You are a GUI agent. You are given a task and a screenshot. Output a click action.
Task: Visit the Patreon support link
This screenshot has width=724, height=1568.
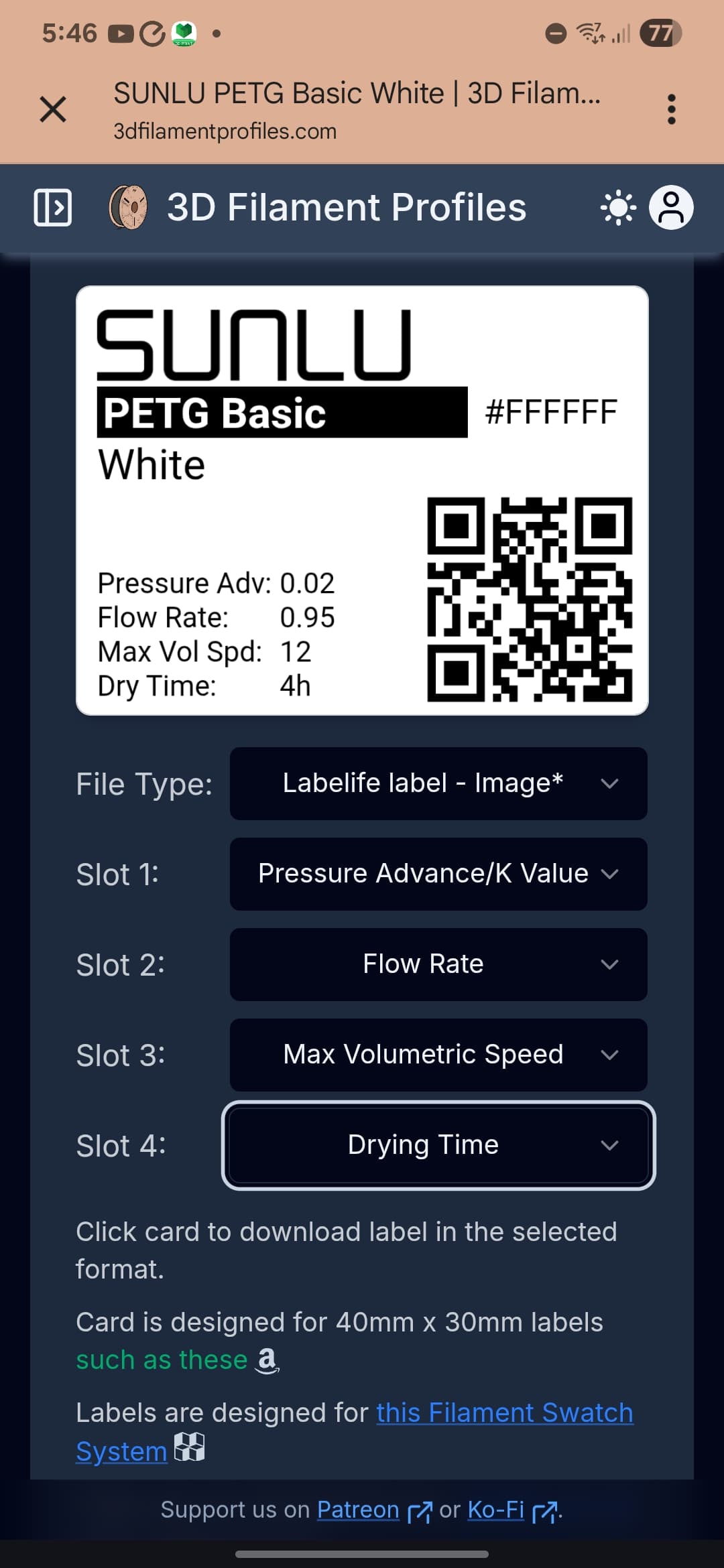(x=359, y=1510)
